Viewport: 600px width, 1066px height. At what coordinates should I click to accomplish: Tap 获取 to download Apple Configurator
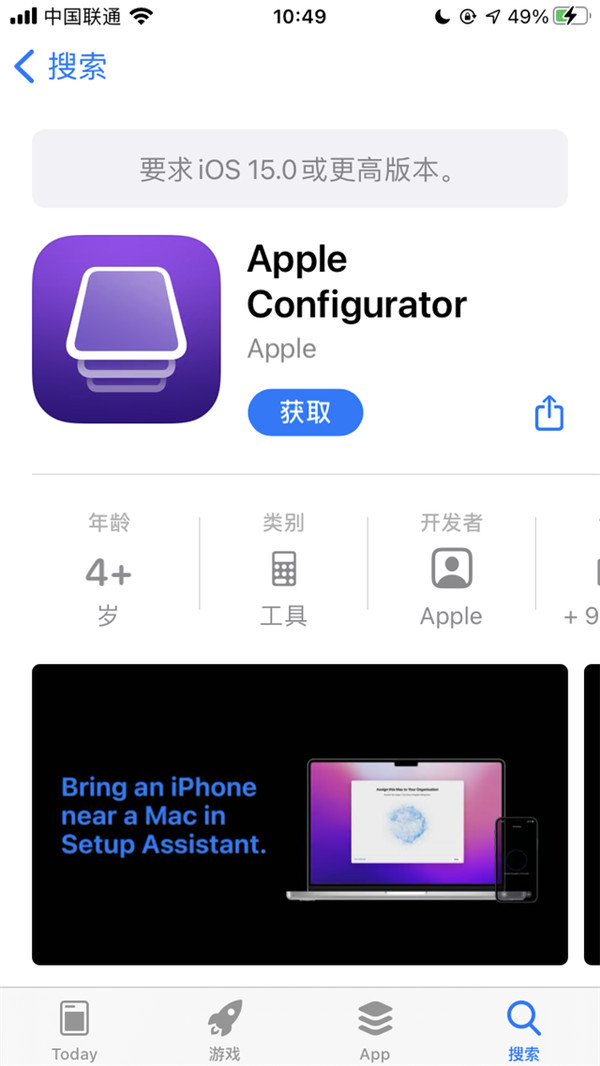305,412
